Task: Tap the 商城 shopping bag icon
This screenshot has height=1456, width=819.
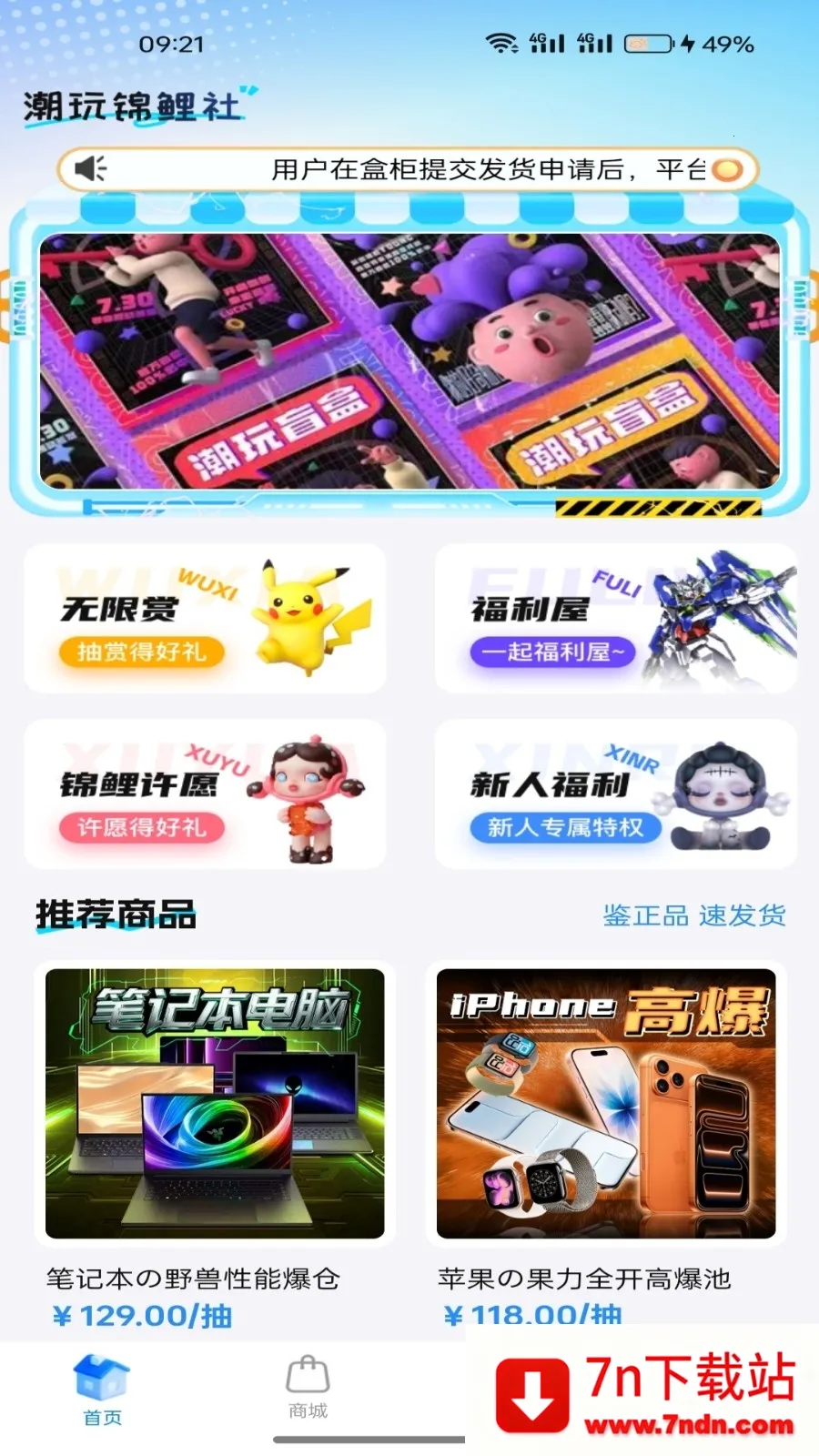Action: click(308, 1377)
